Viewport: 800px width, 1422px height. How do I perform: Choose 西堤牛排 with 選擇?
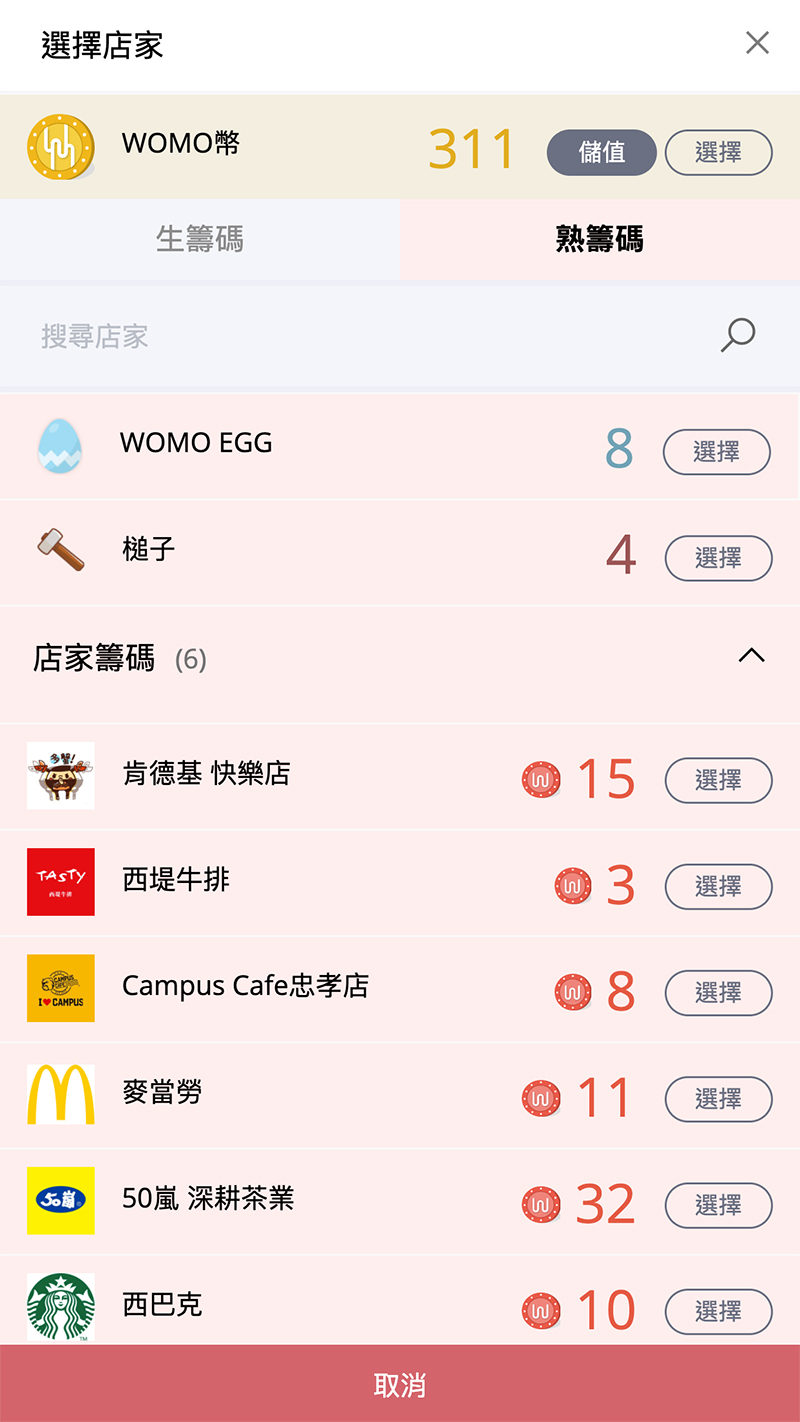pyautogui.click(x=718, y=886)
